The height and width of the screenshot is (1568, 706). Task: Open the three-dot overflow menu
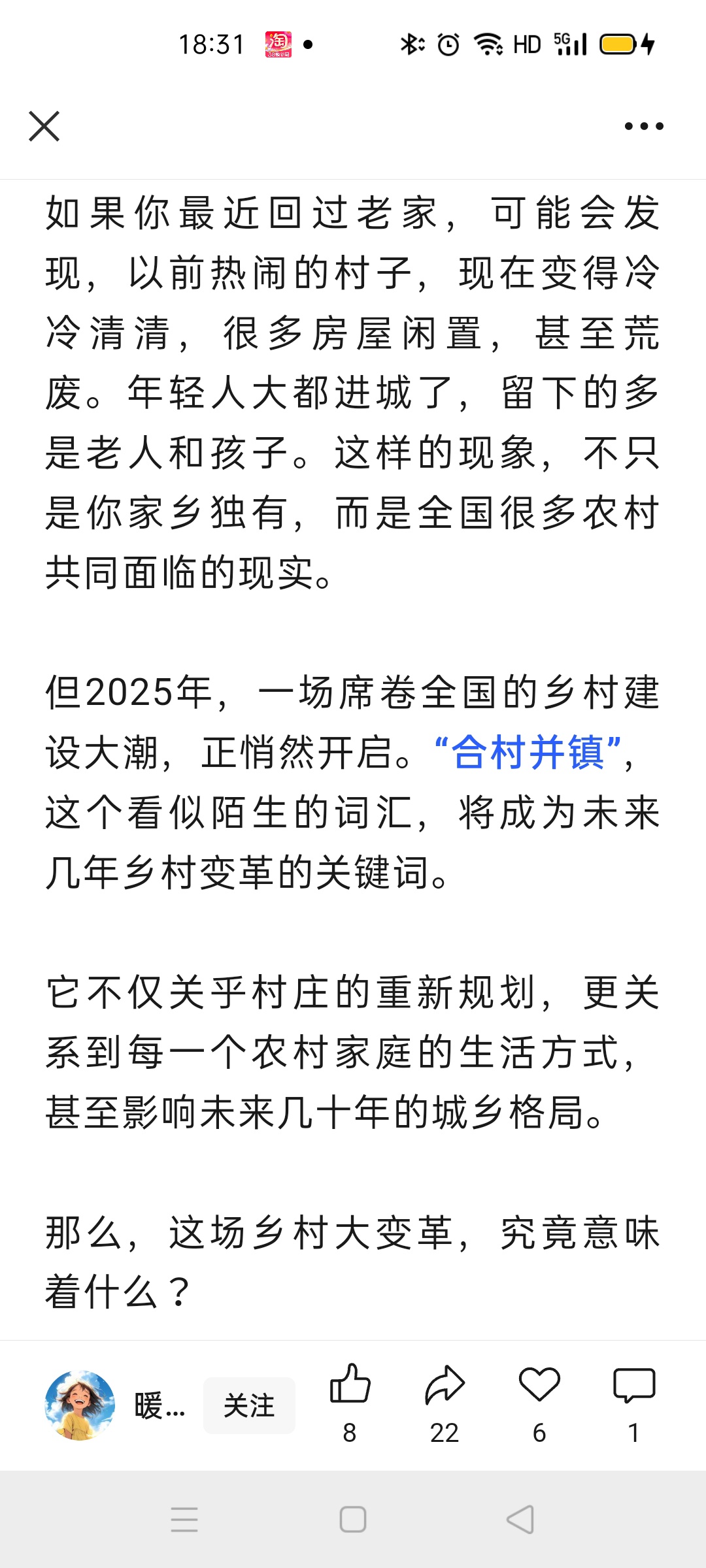pyautogui.click(x=644, y=126)
